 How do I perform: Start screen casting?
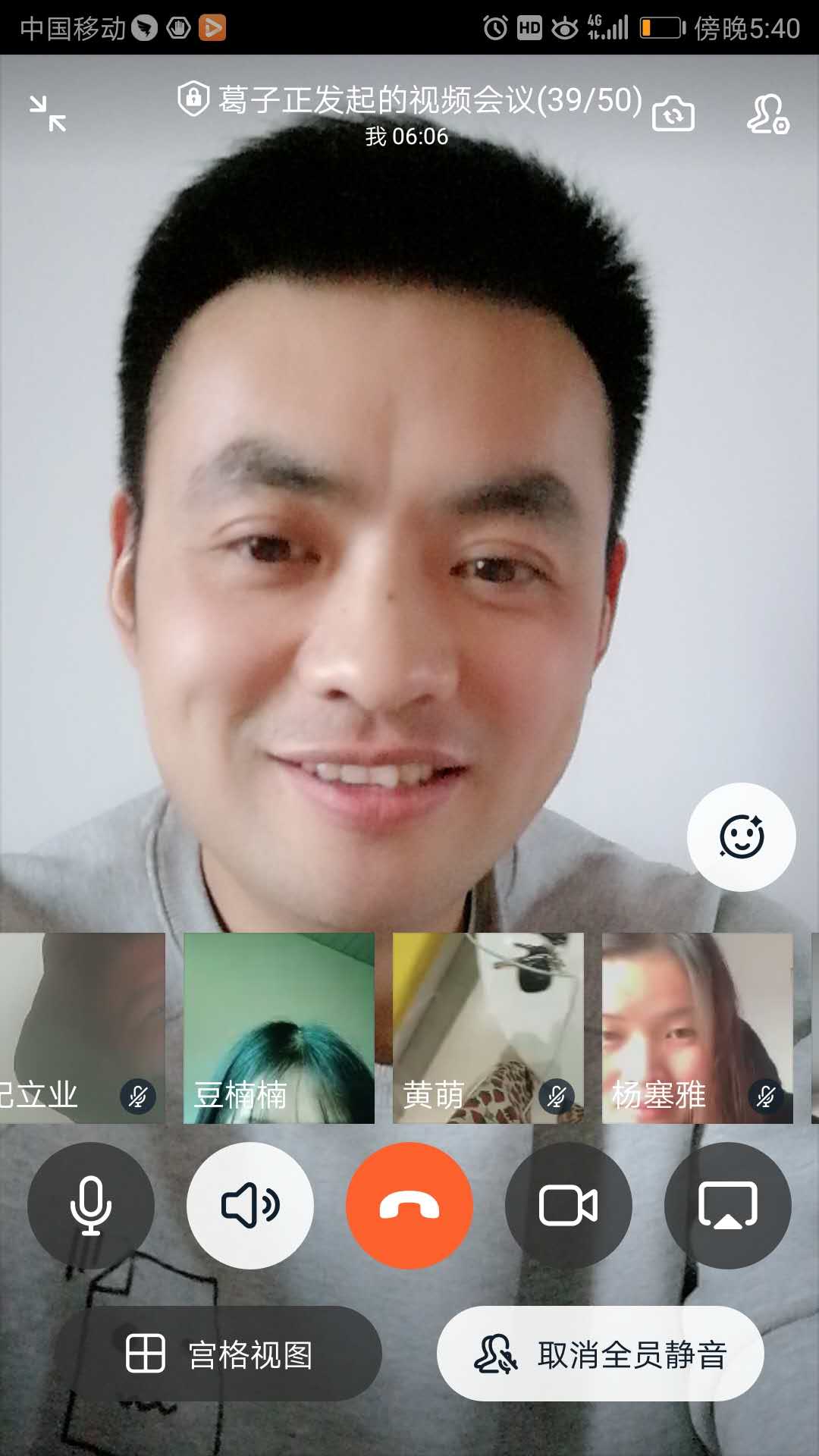(728, 1205)
